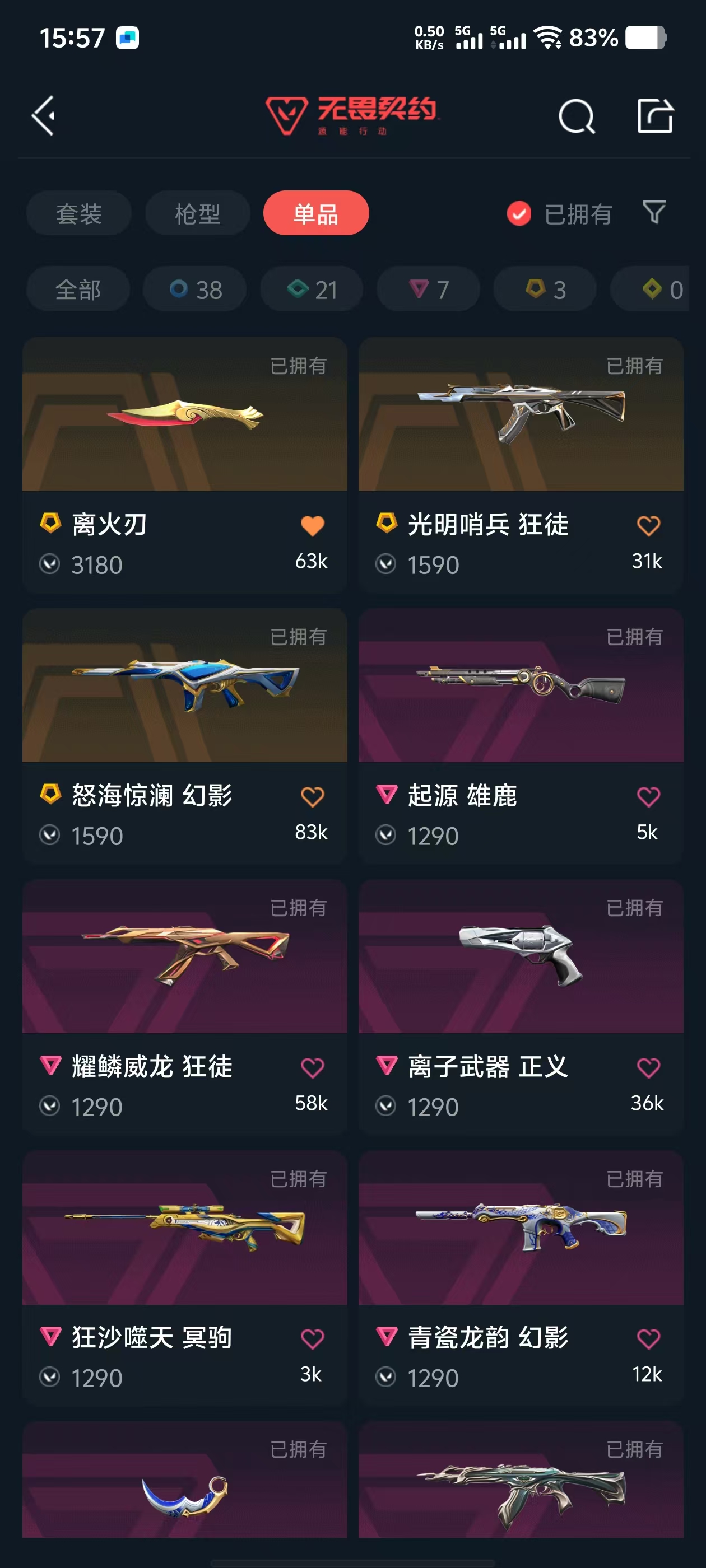Filter by the blue rarity chip with 38
This screenshot has width=706, height=1568.
click(x=195, y=290)
